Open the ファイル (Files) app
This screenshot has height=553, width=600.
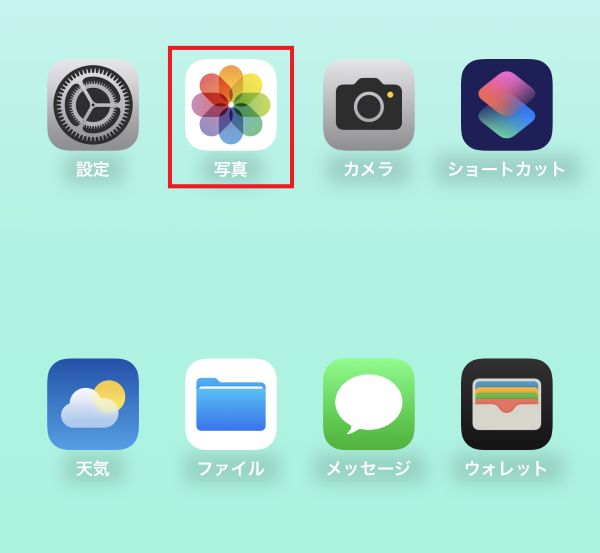(x=231, y=404)
